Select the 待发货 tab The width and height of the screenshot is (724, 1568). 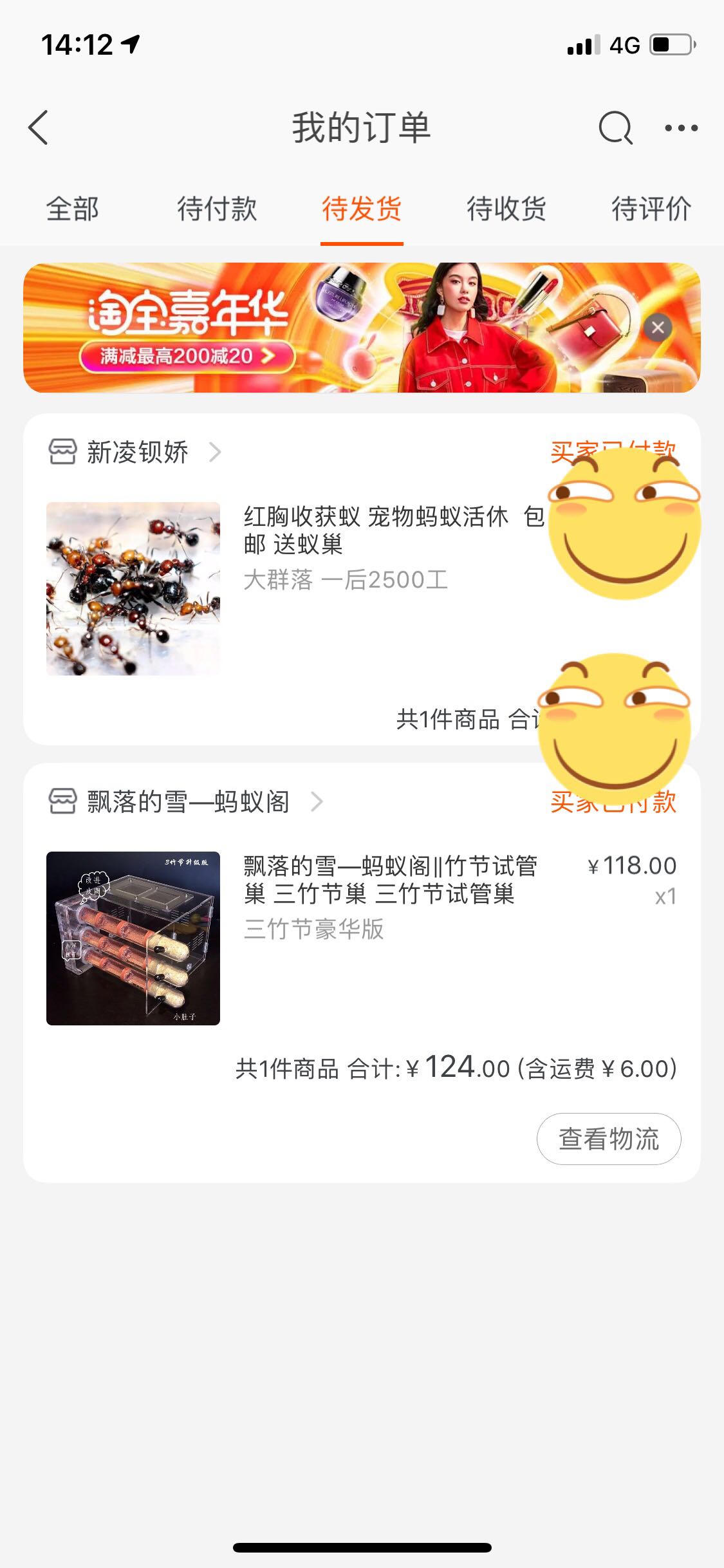(362, 209)
